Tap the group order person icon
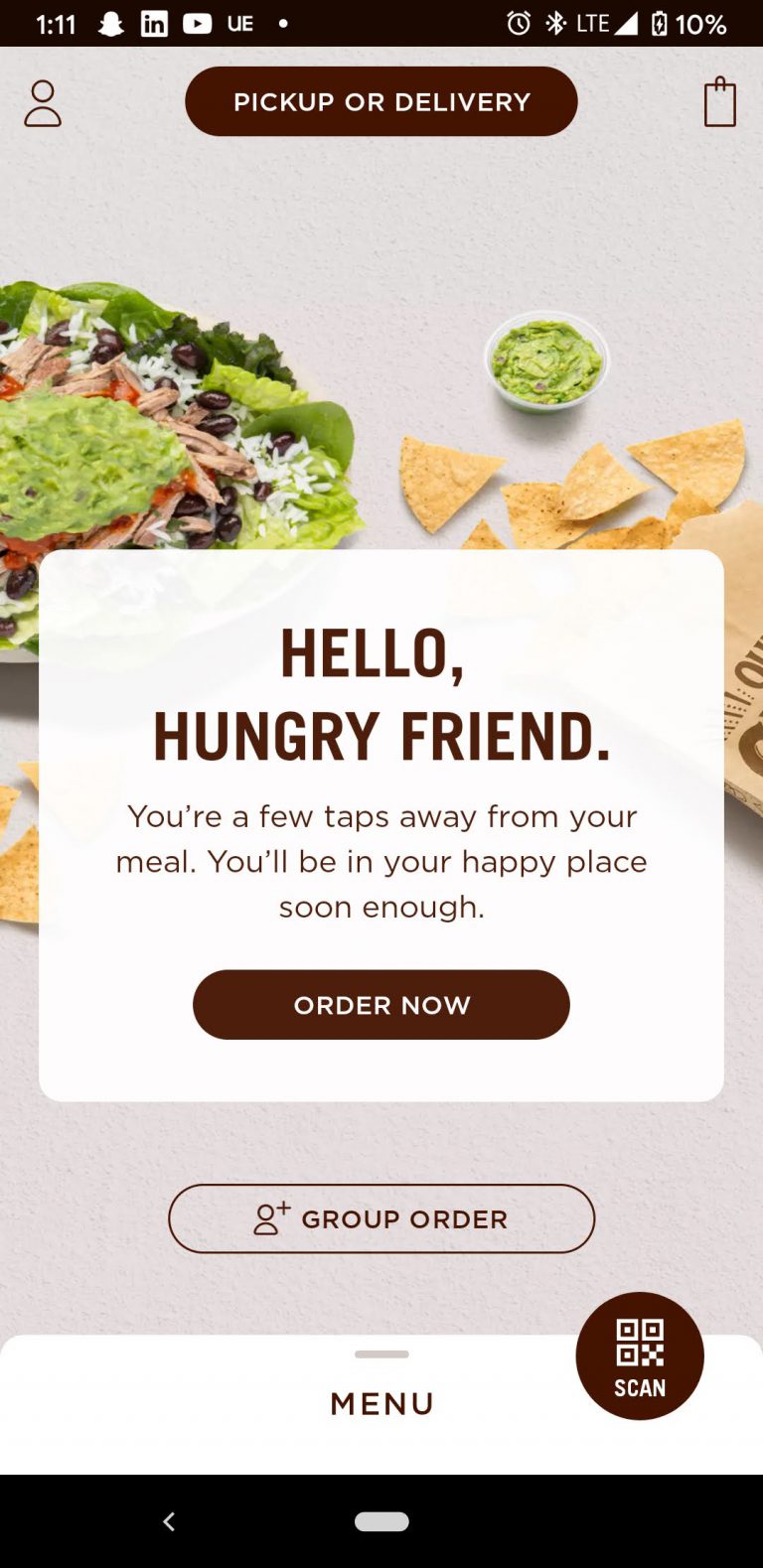Image resolution: width=763 pixels, height=1568 pixels. (x=267, y=1218)
